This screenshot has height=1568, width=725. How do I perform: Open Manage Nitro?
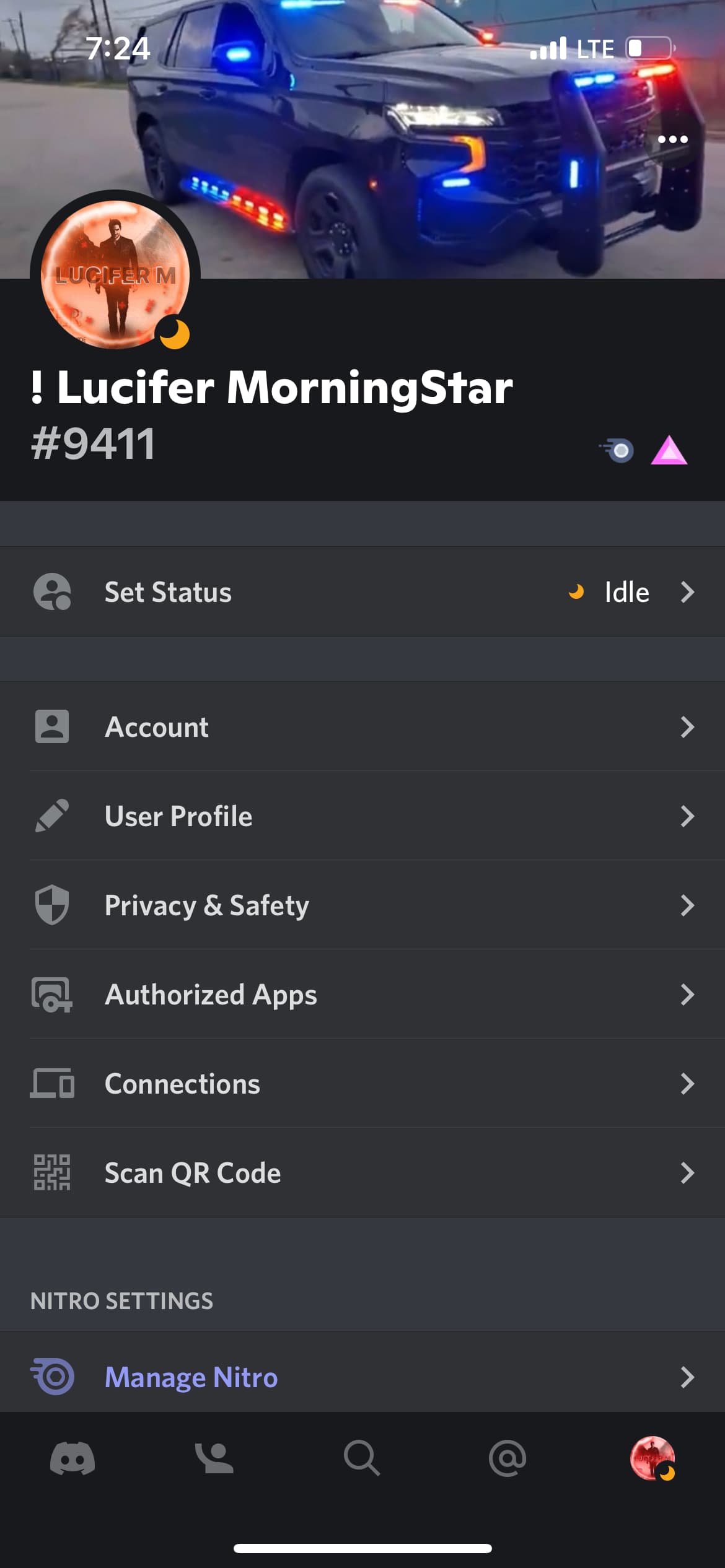[x=362, y=1377]
